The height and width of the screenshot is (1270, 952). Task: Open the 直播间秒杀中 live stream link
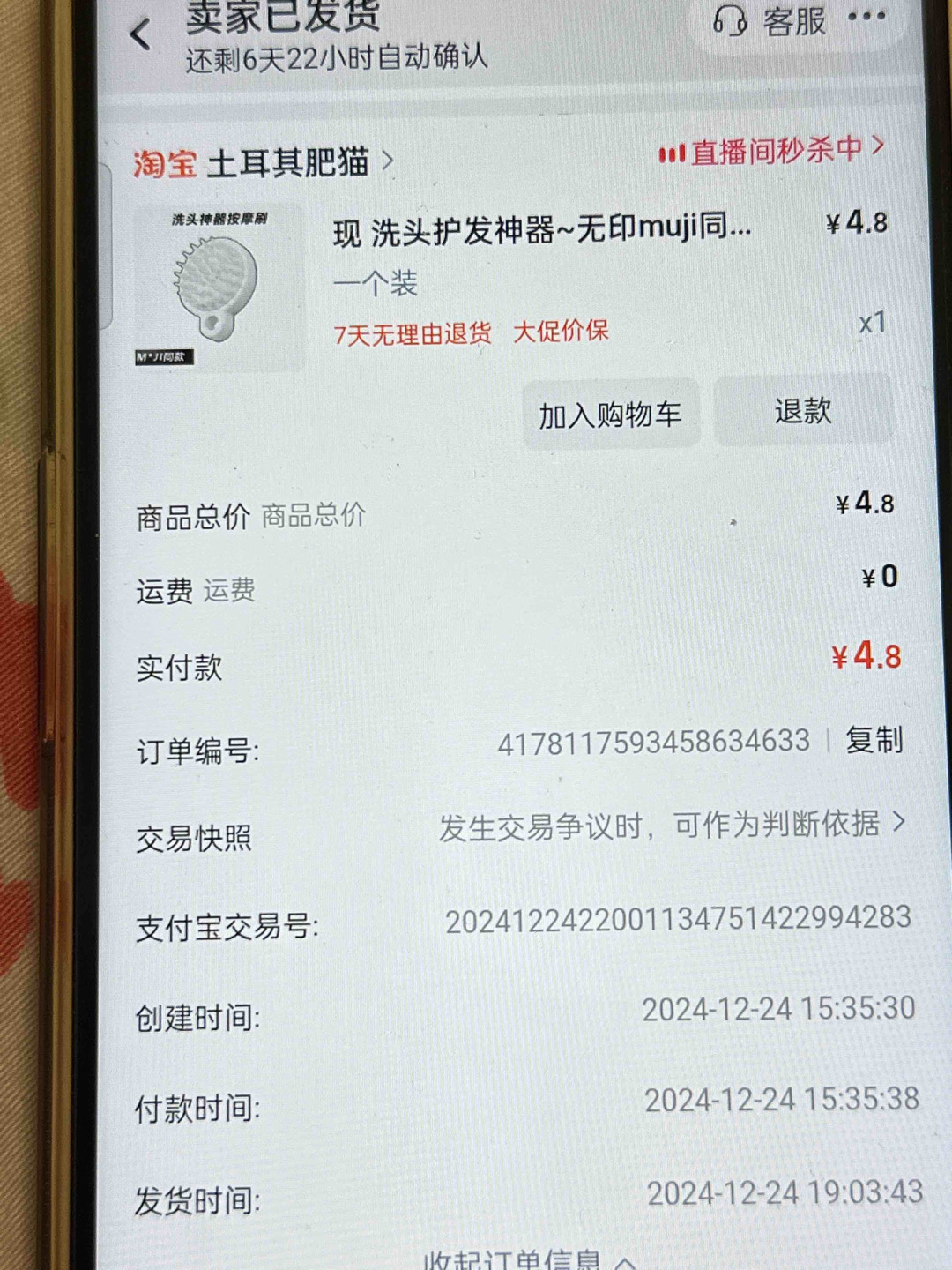click(771, 150)
